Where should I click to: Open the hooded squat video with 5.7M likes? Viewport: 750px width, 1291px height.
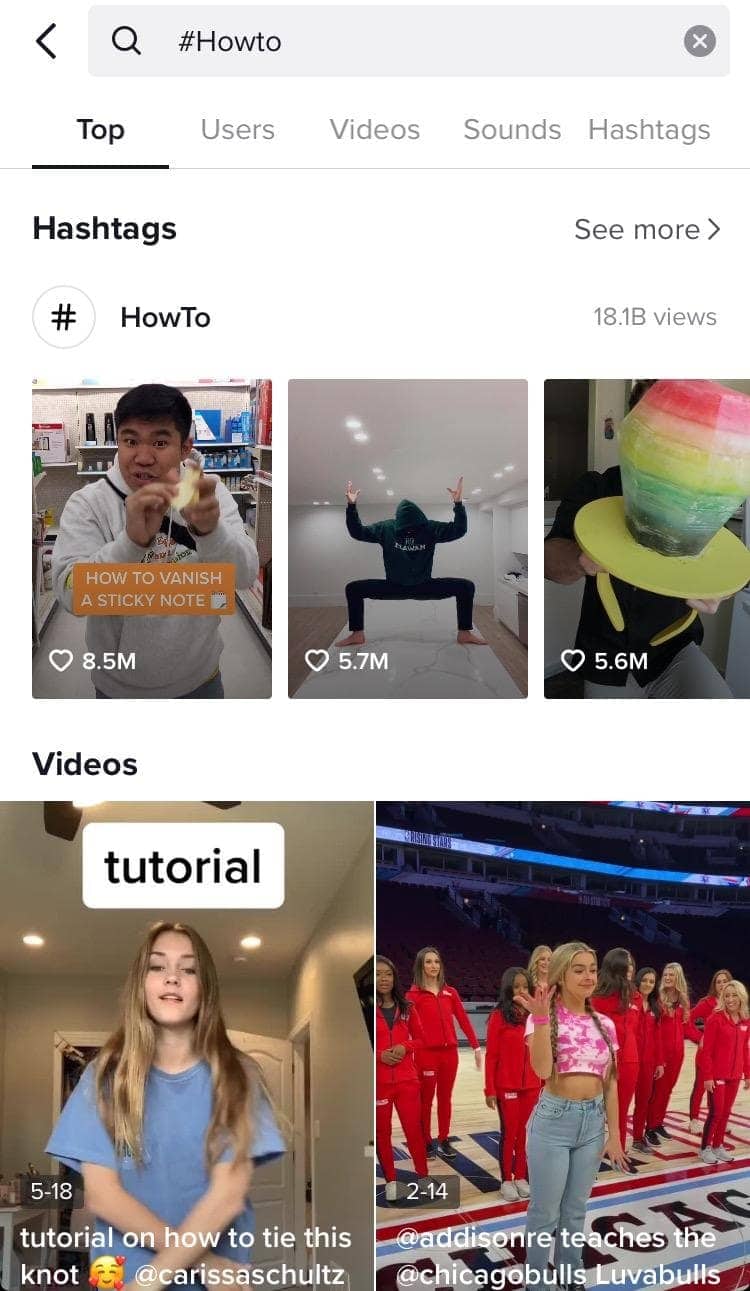click(408, 538)
